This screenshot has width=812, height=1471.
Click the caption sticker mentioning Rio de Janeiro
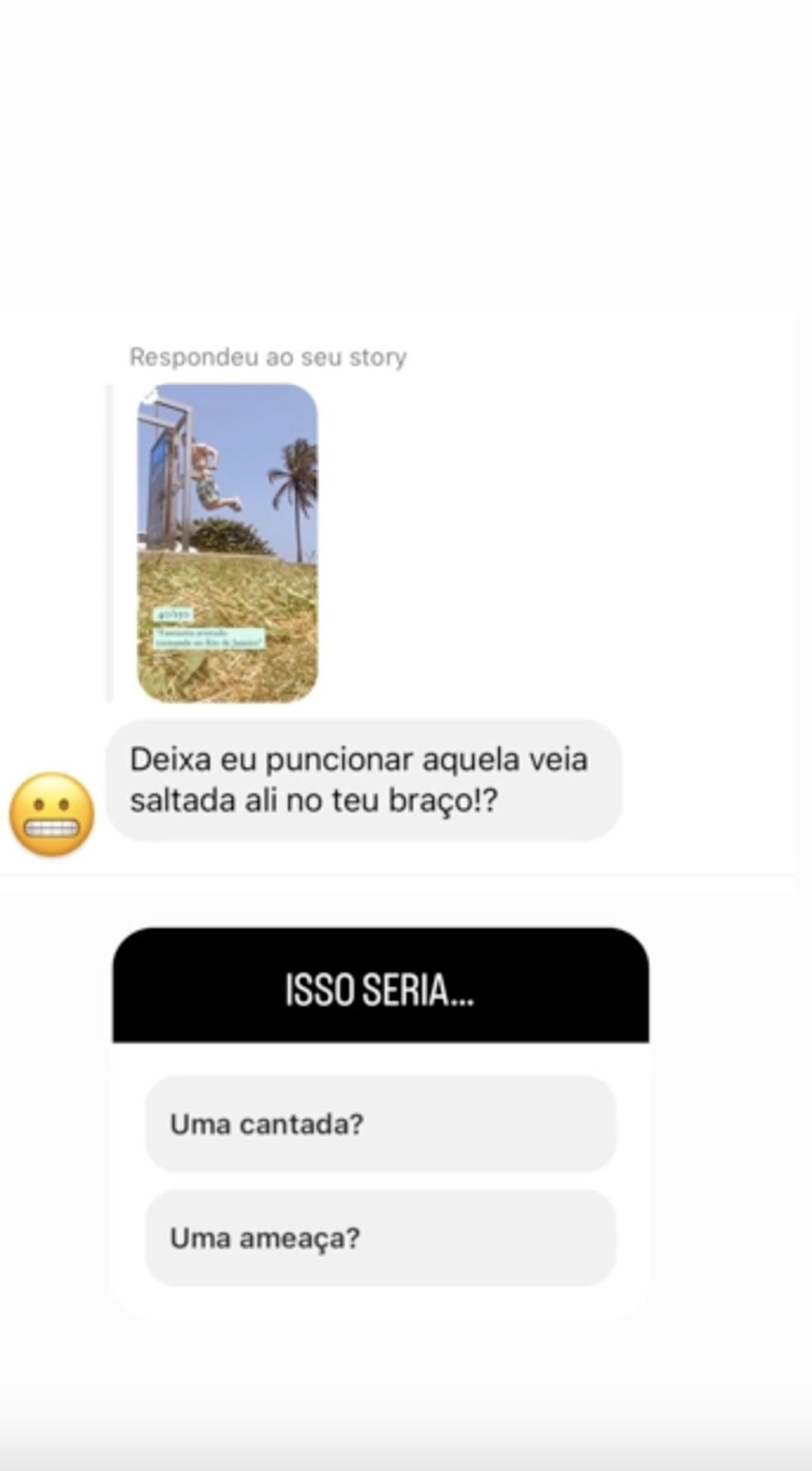[x=209, y=637]
